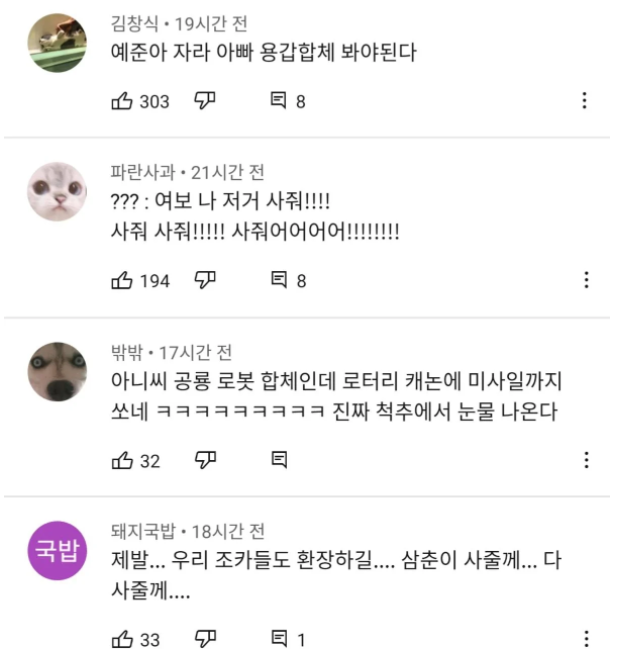Open 파란사과's cat avatar
This screenshot has width=621, height=670.
pos(56,192)
